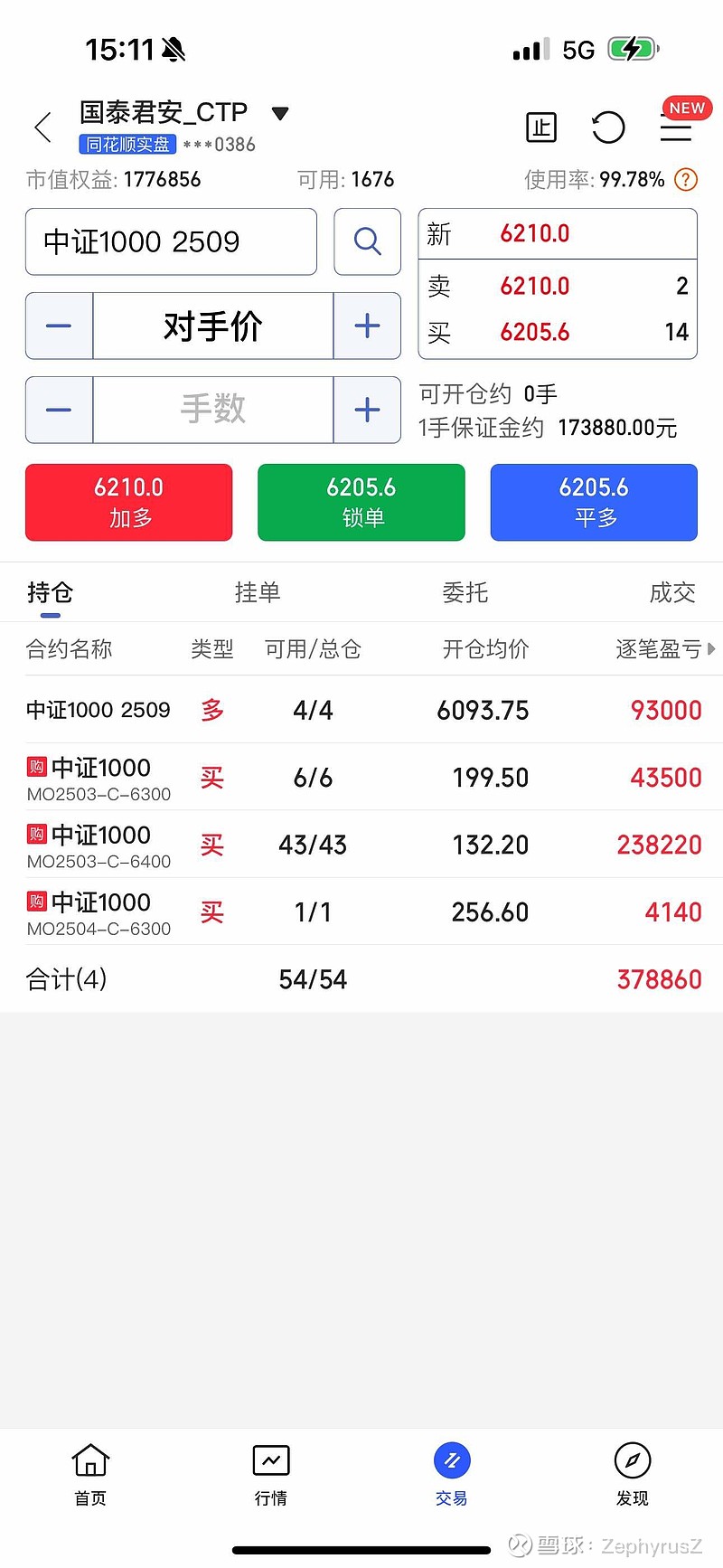Tap the 中证1000 2509 contract input field
The image size is (723, 1568).
point(171,241)
